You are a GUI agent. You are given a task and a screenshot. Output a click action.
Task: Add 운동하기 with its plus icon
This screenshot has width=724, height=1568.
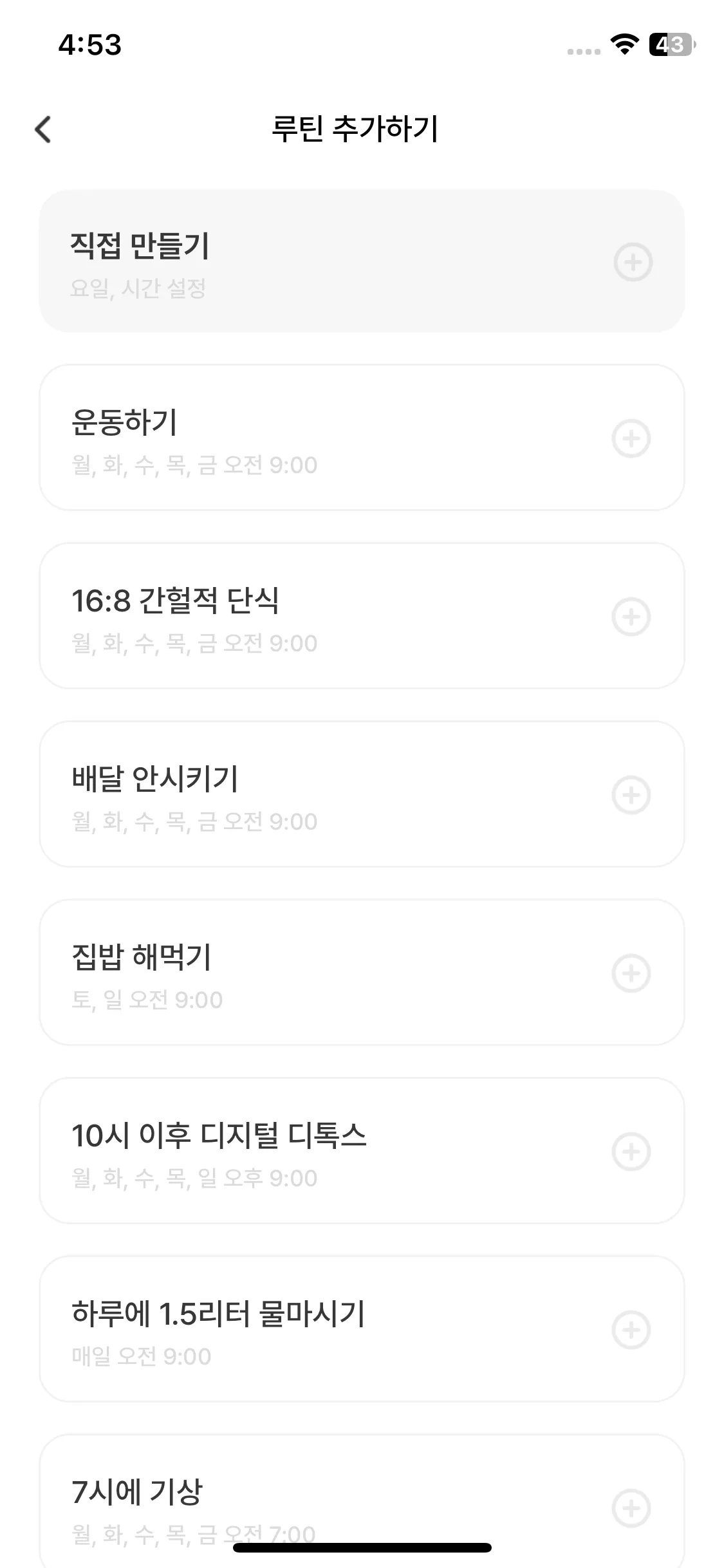tap(631, 439)
